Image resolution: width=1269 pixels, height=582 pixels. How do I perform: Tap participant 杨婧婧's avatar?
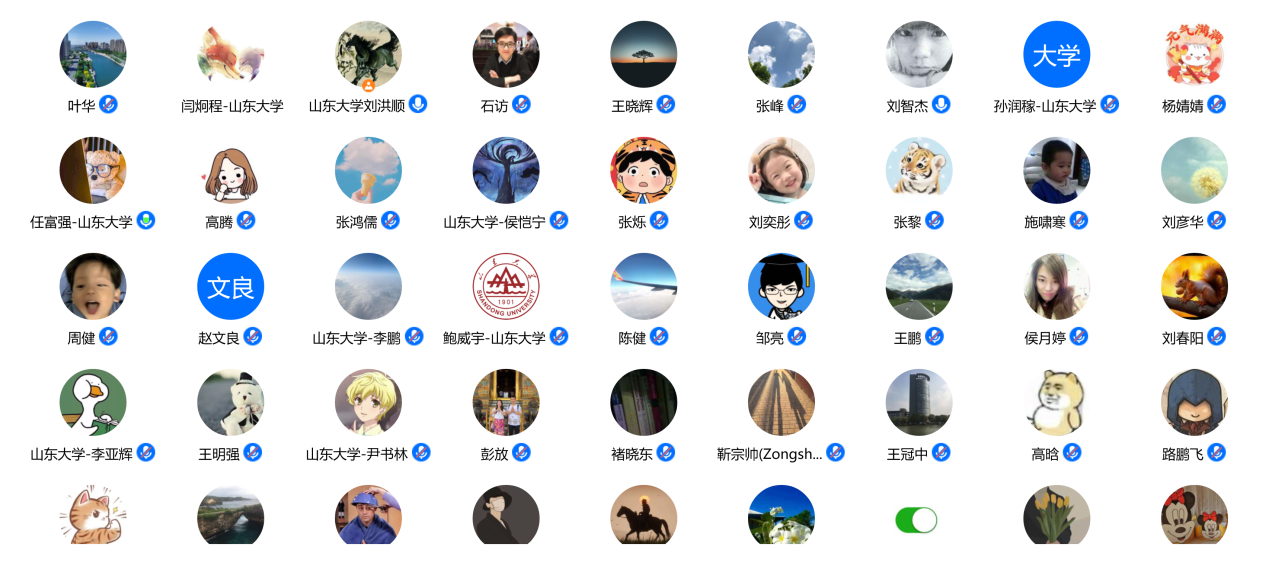click(1194, 55)
